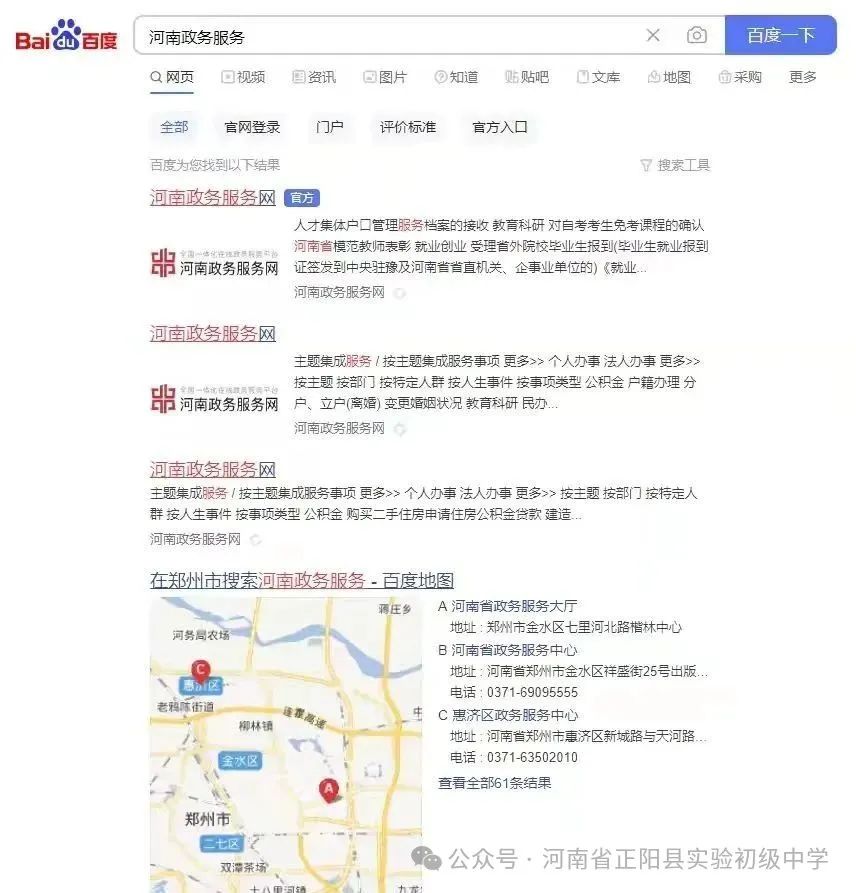
Task: View all 61 map results
Action: (494, 783)
